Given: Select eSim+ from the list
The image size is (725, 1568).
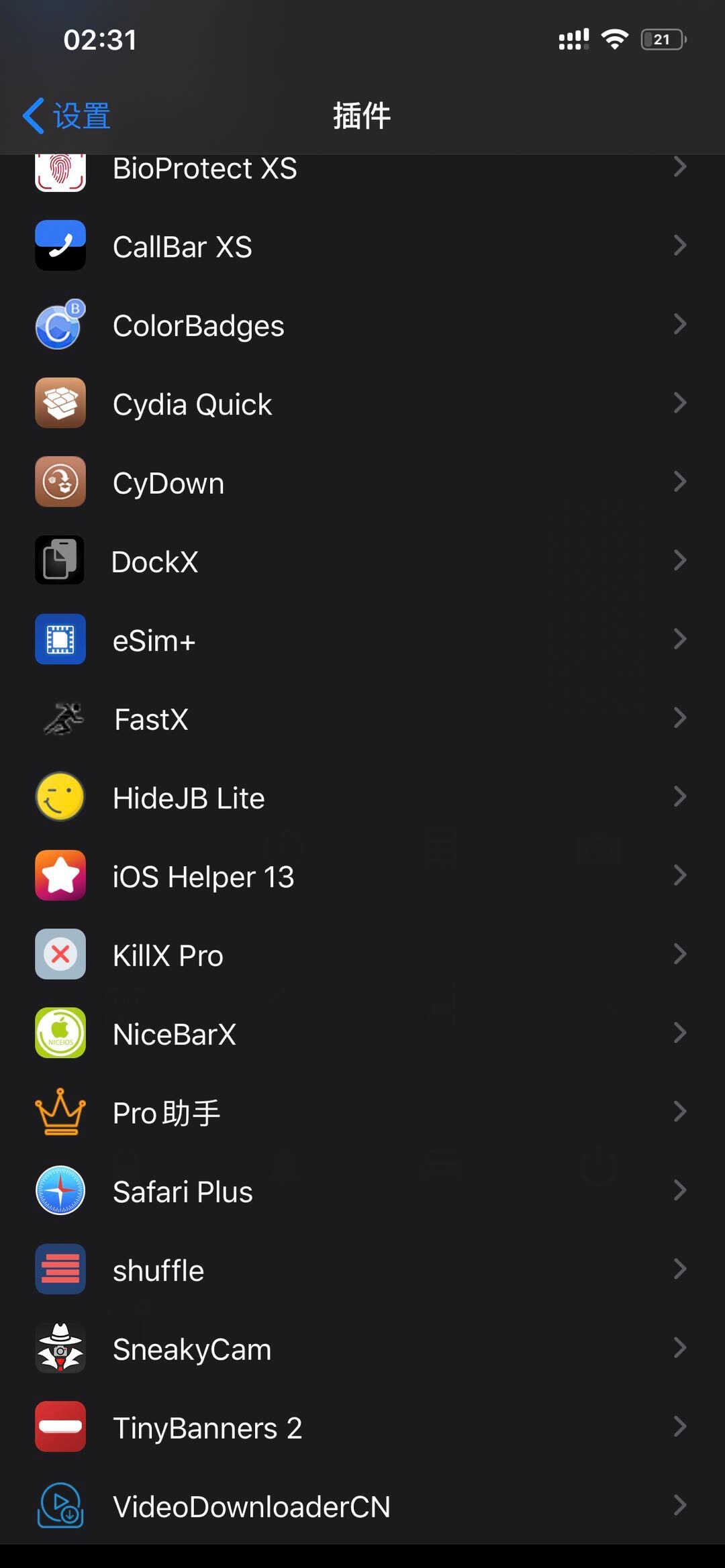Looking at the screenshot, I should coord(362,640).
